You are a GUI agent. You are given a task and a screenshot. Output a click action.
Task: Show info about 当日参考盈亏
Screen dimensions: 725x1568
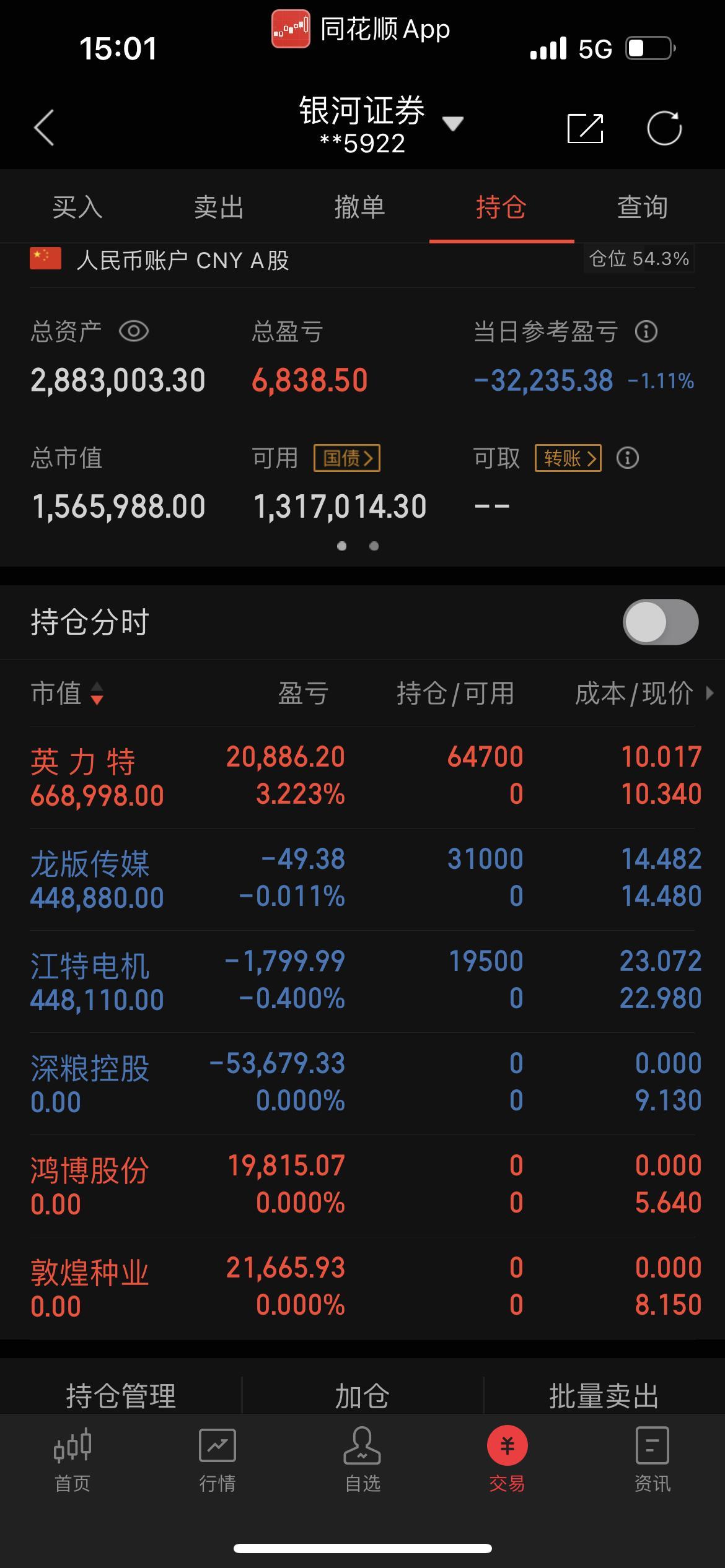(646, 332)
